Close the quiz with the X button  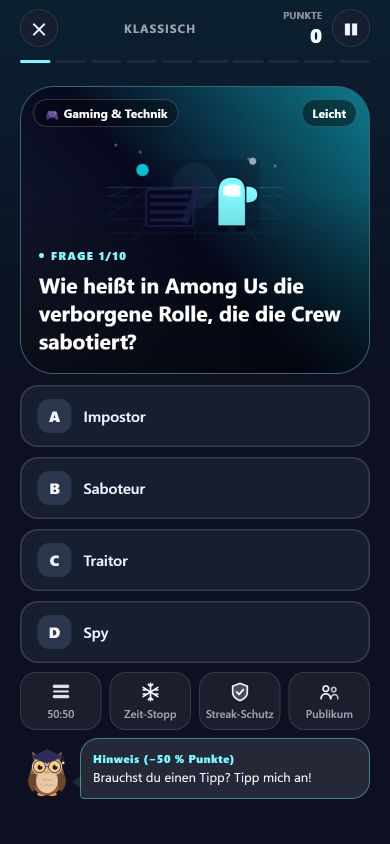39,29
